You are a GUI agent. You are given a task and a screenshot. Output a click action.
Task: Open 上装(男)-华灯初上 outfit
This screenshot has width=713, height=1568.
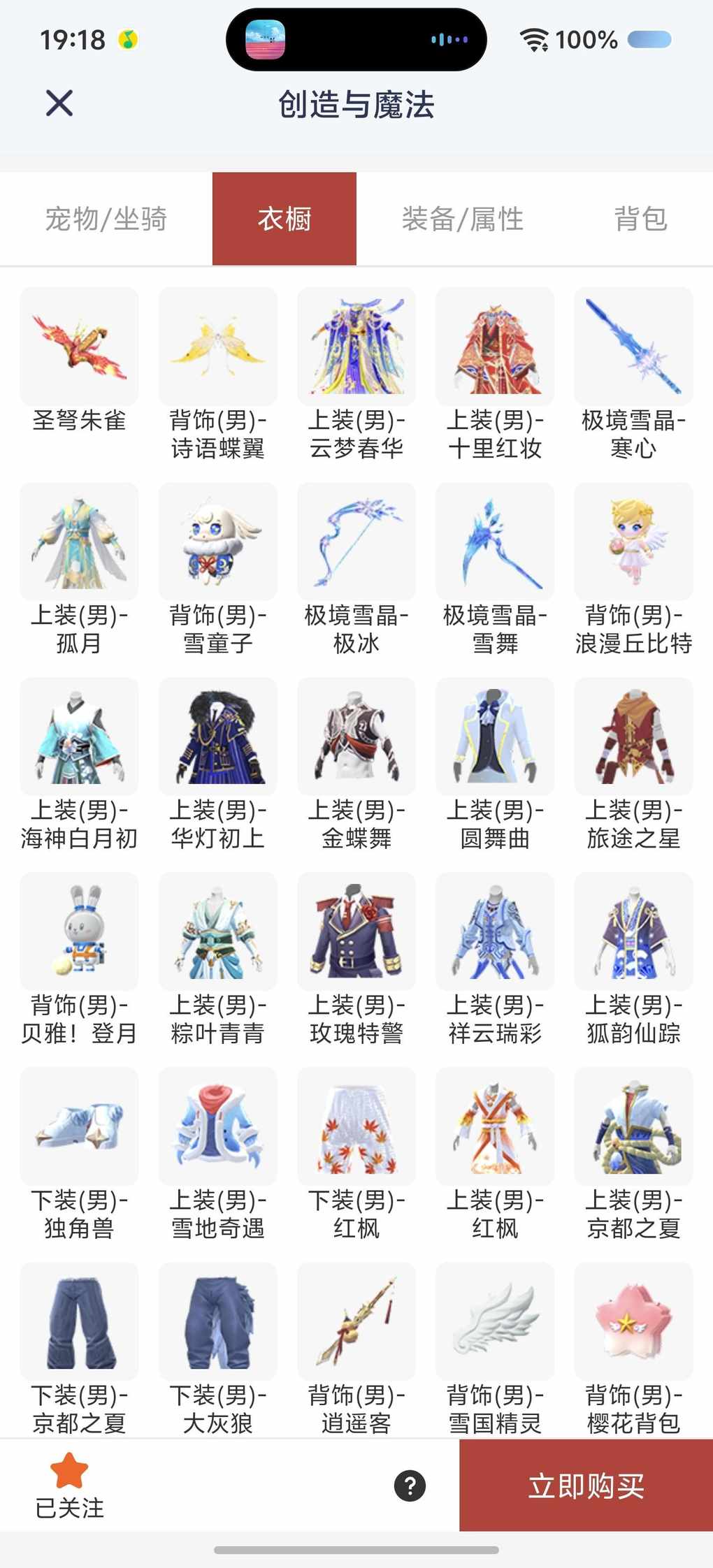(x=217, y=737)
